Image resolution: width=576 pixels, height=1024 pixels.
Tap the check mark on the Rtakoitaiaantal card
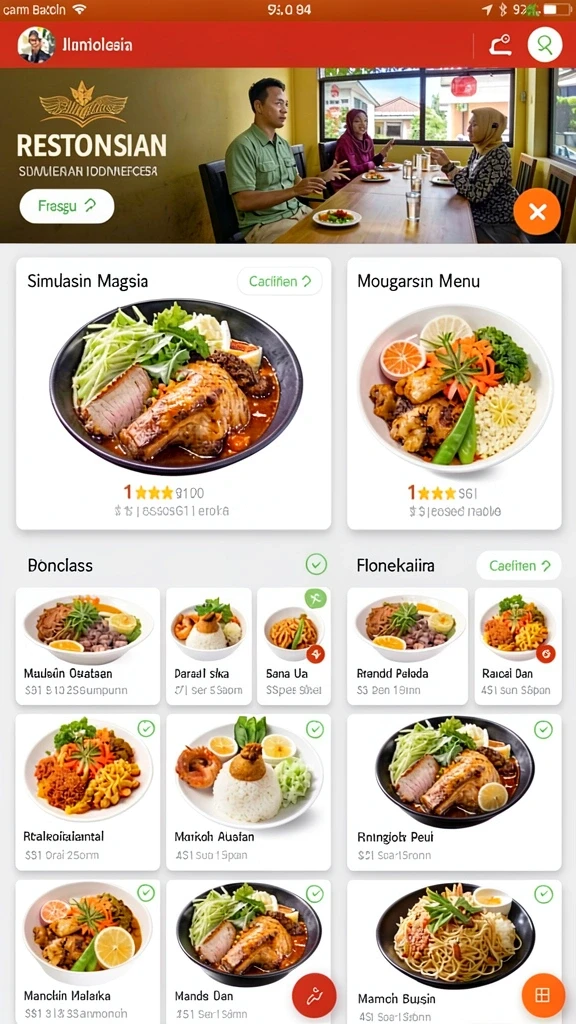point(146,729)
